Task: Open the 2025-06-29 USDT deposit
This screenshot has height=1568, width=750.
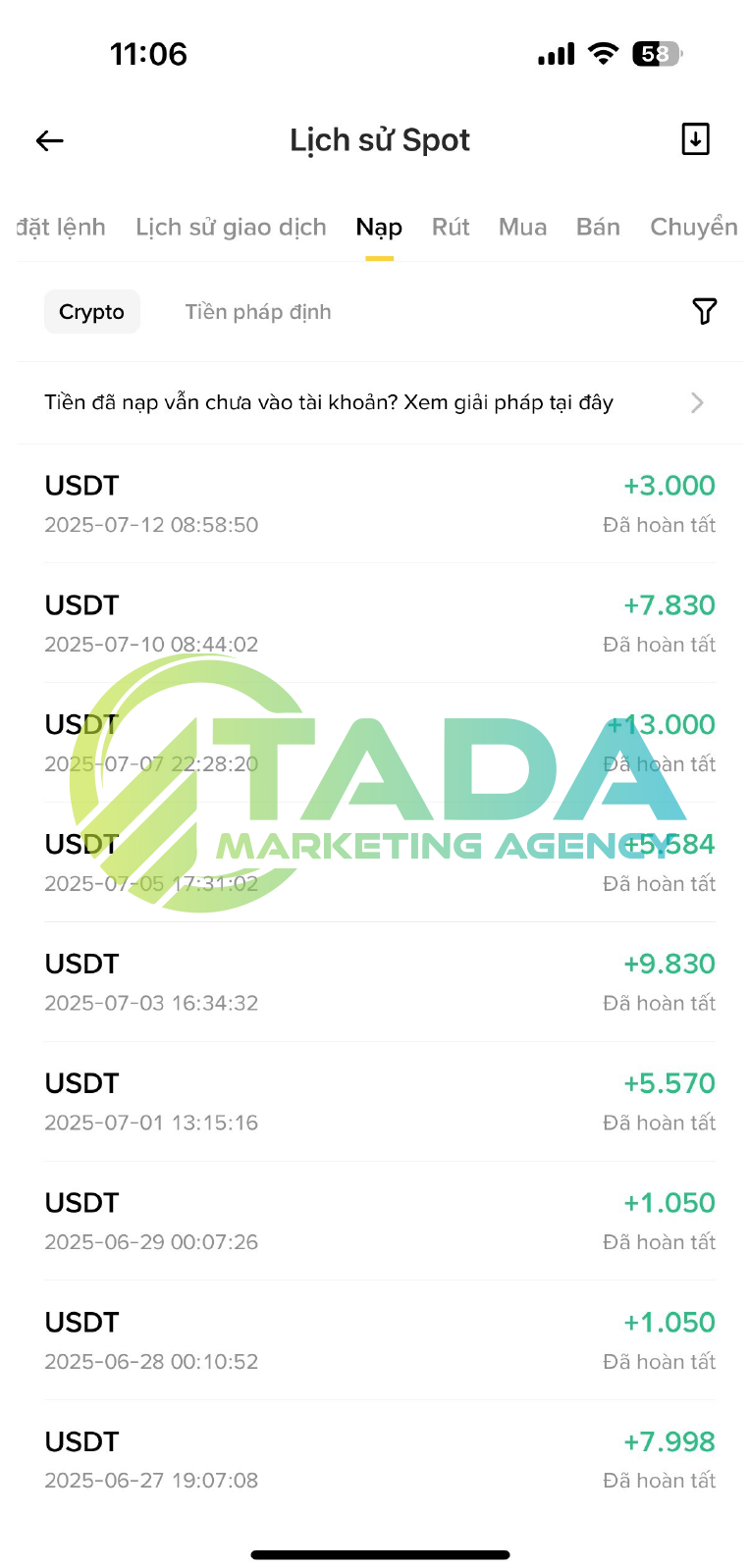Action: (380, 1222)
